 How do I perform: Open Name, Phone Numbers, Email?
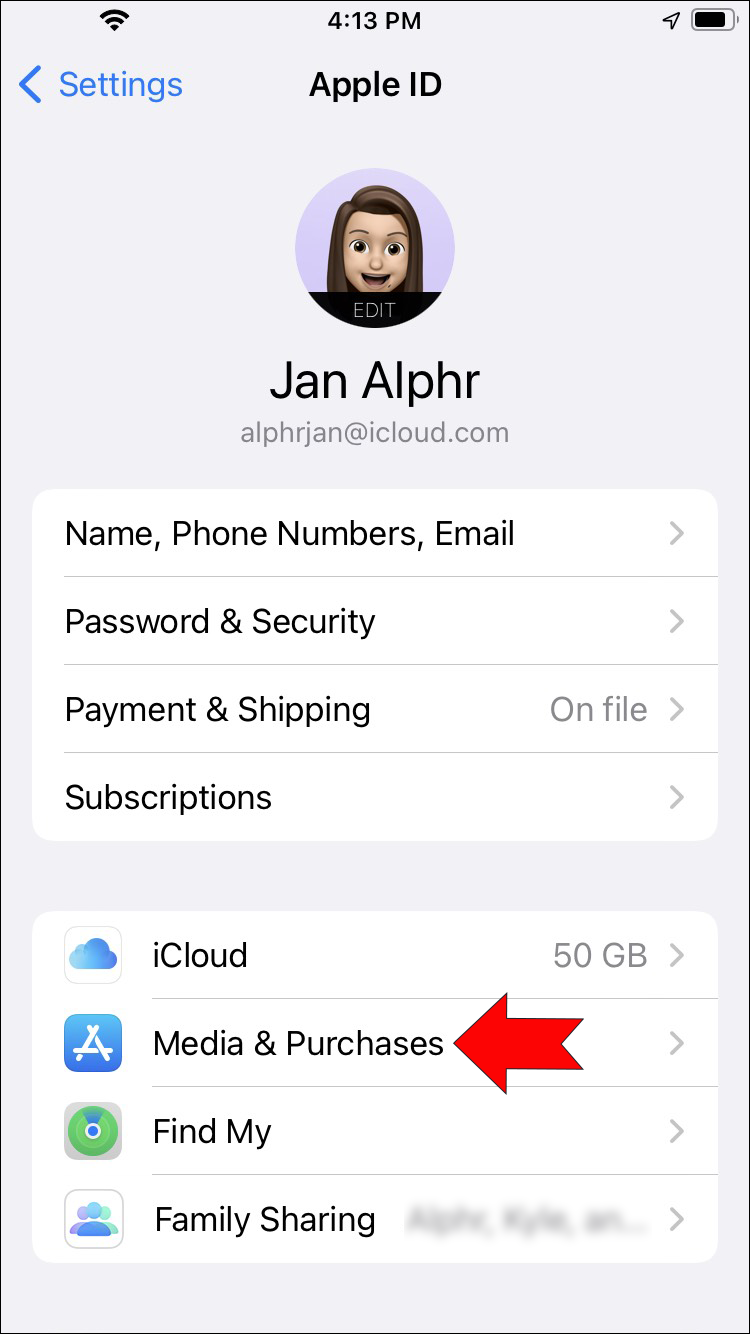[x=374, y=533]
